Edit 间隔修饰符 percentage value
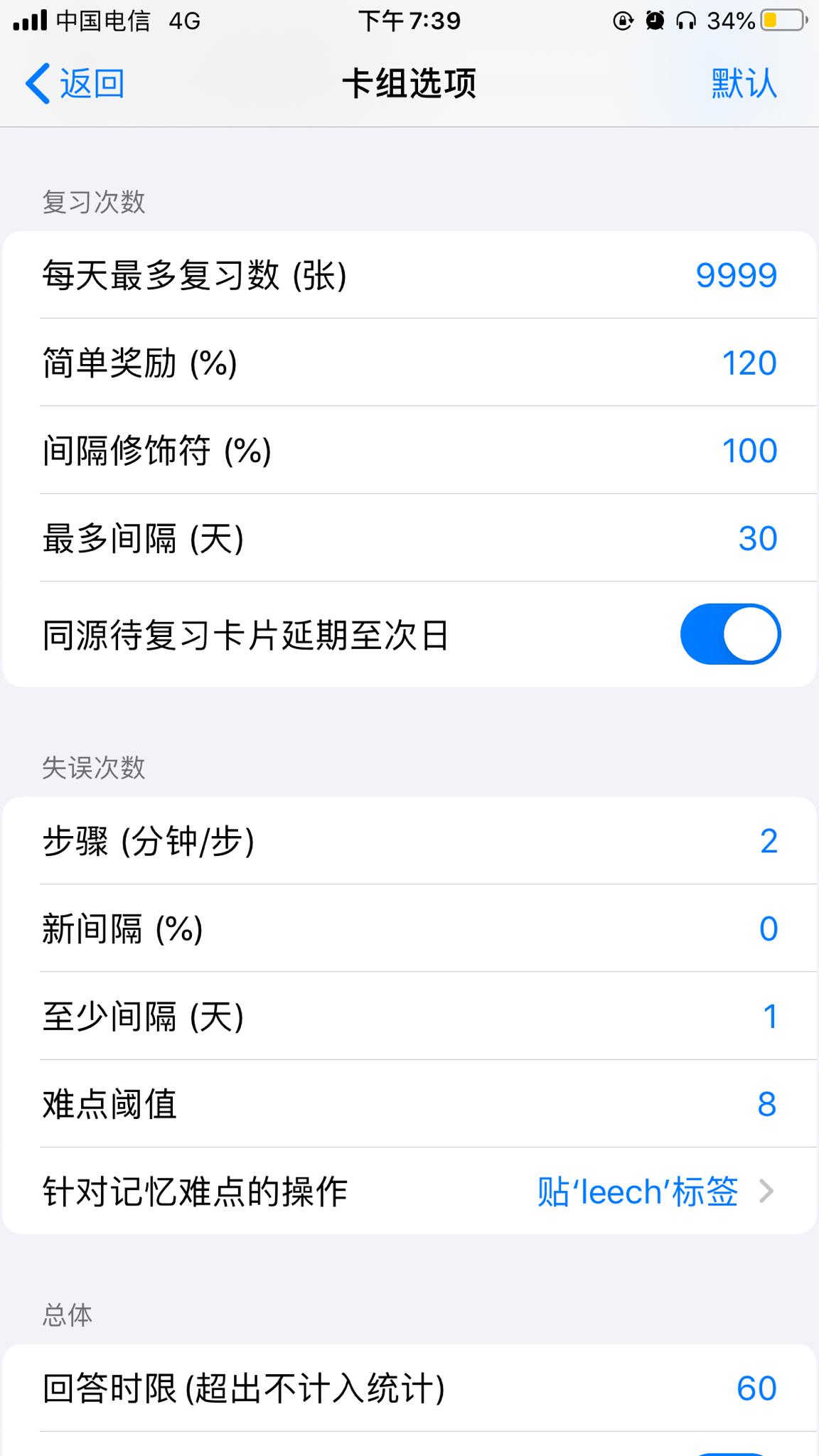The image size is (819, 1456). tap(749, 451)
